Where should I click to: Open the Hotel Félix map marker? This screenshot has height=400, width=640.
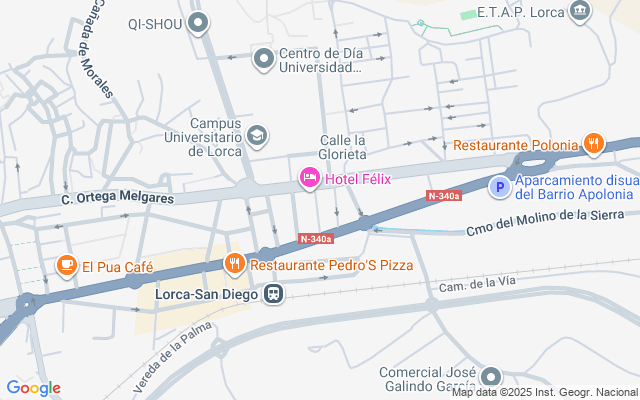pos(310,179)
